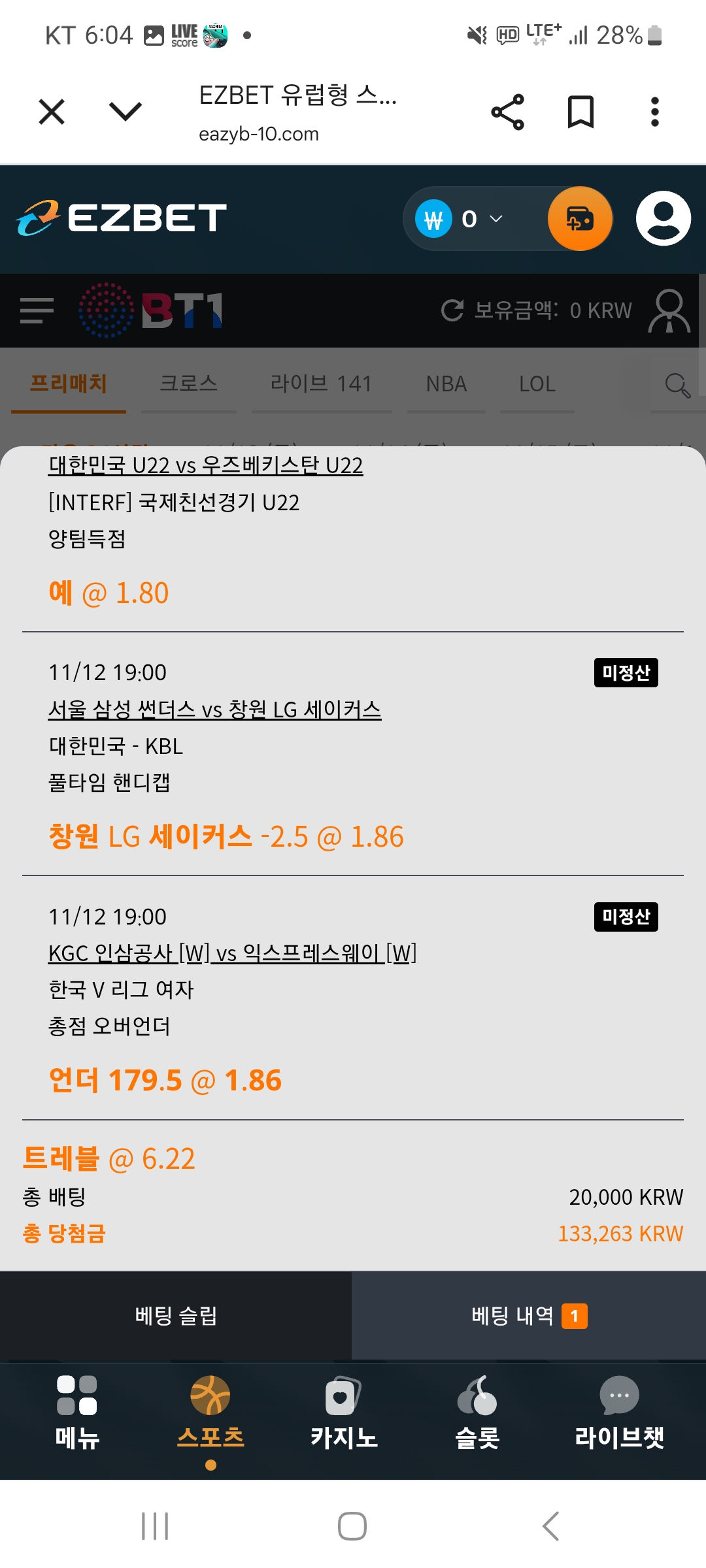Expand the browser page options chevron
The image size is (706, 1568).
coord(125,112)
